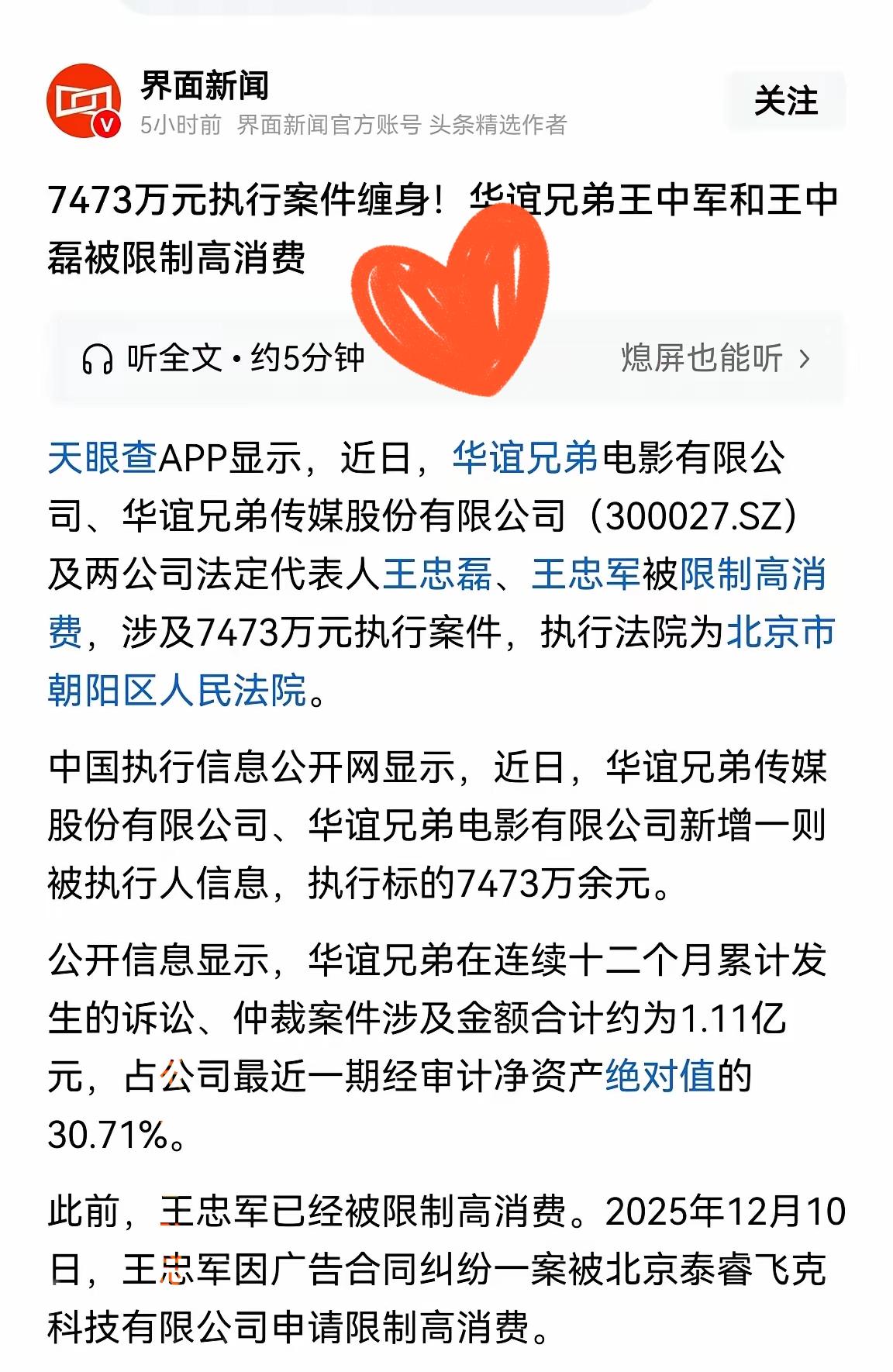The width and height of the screenshot is (893, 1372).
Task: Tap the orange heart doodle on the article
Action: coord(450,302)
